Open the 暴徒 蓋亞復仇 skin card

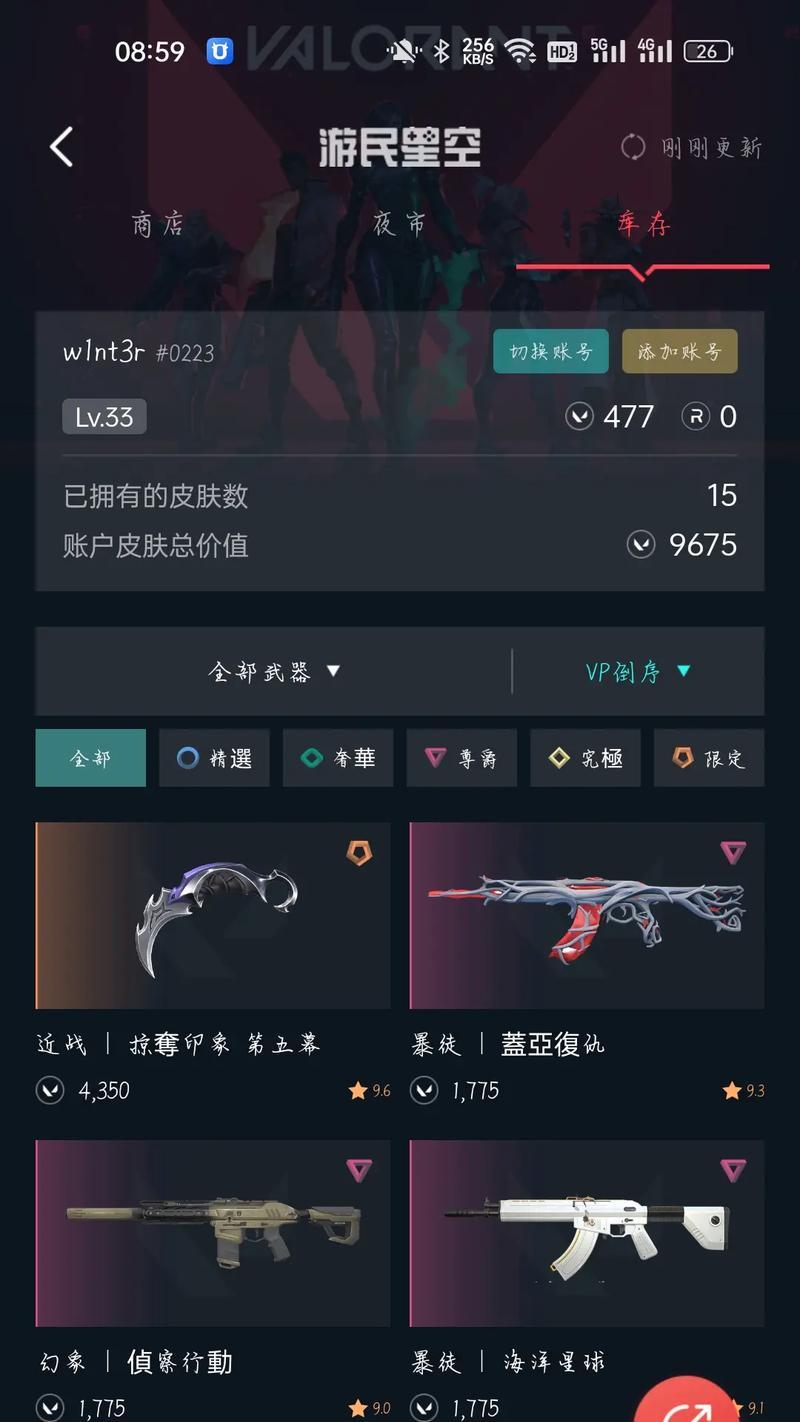point(586,915)
